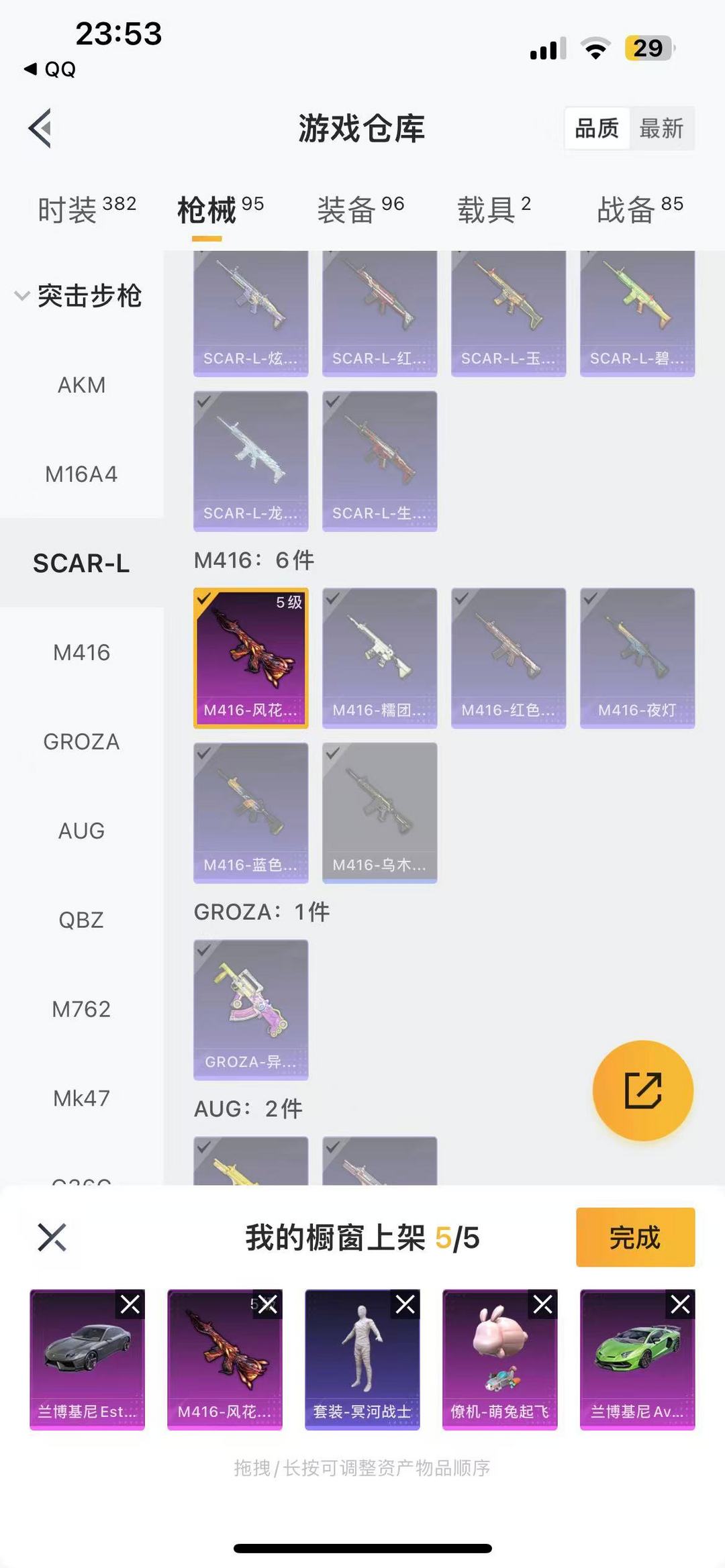Viewport: 725px width, 1568px height.
Task: Select the M416-夜灯 skin
Action: click(637, 658)
